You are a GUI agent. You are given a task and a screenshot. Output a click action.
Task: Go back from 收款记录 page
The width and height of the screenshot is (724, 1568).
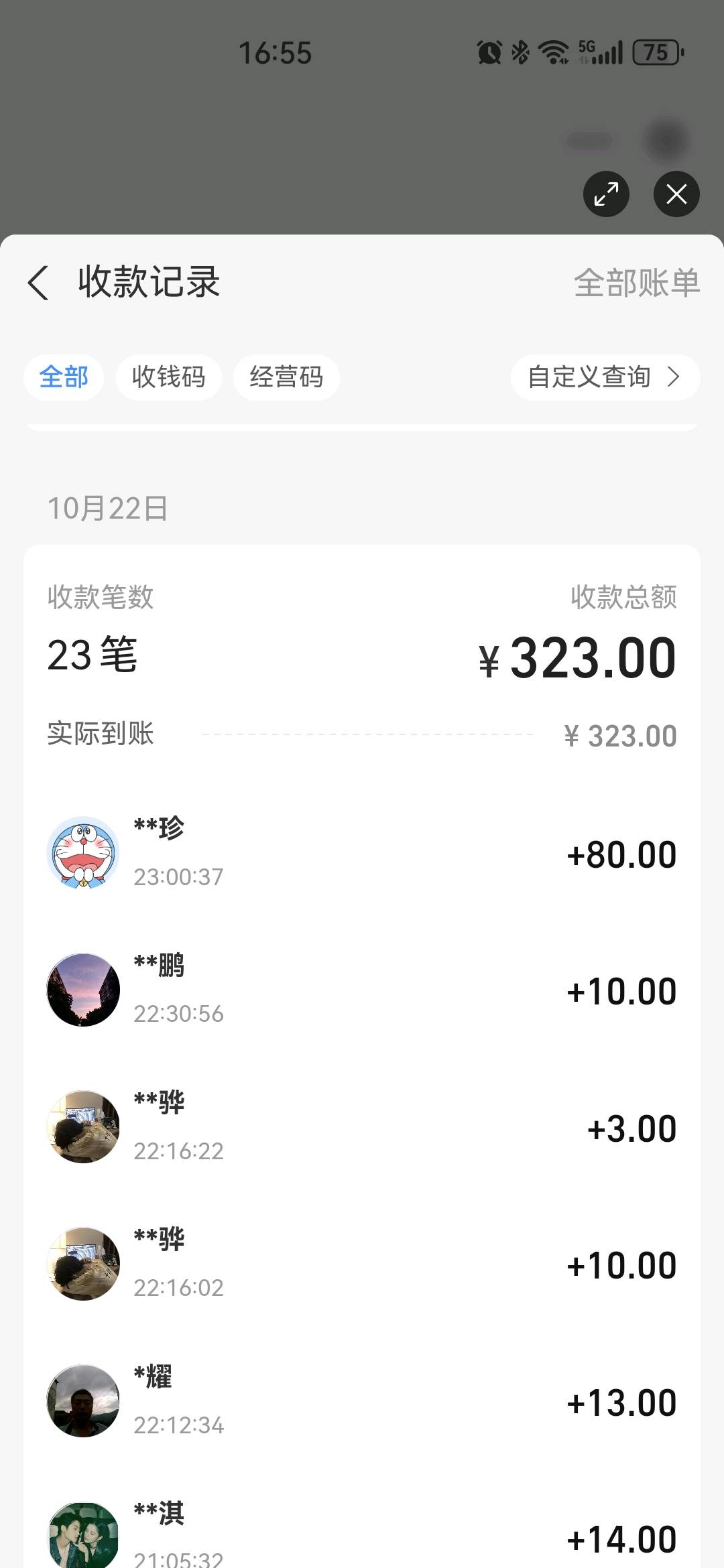pos(39,283)
